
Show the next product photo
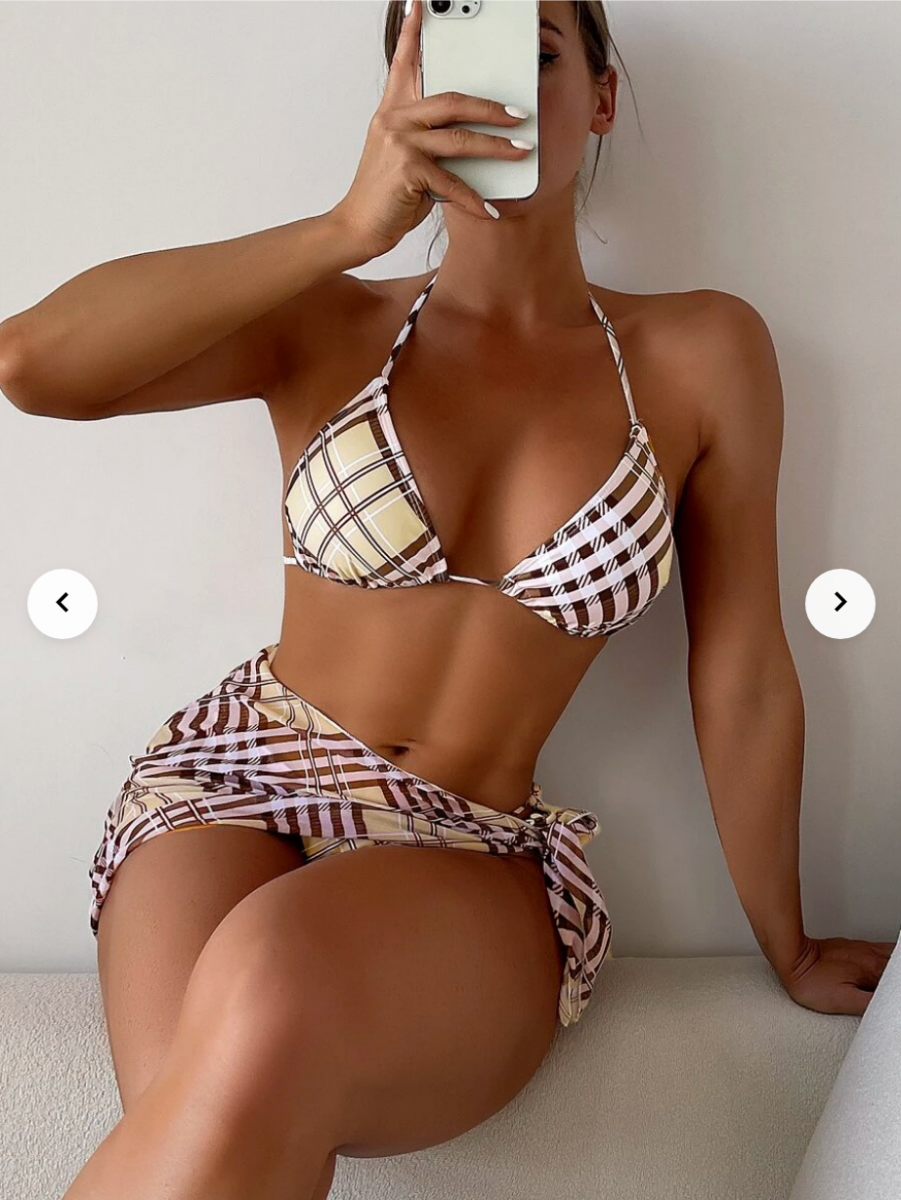pos(840,603)
